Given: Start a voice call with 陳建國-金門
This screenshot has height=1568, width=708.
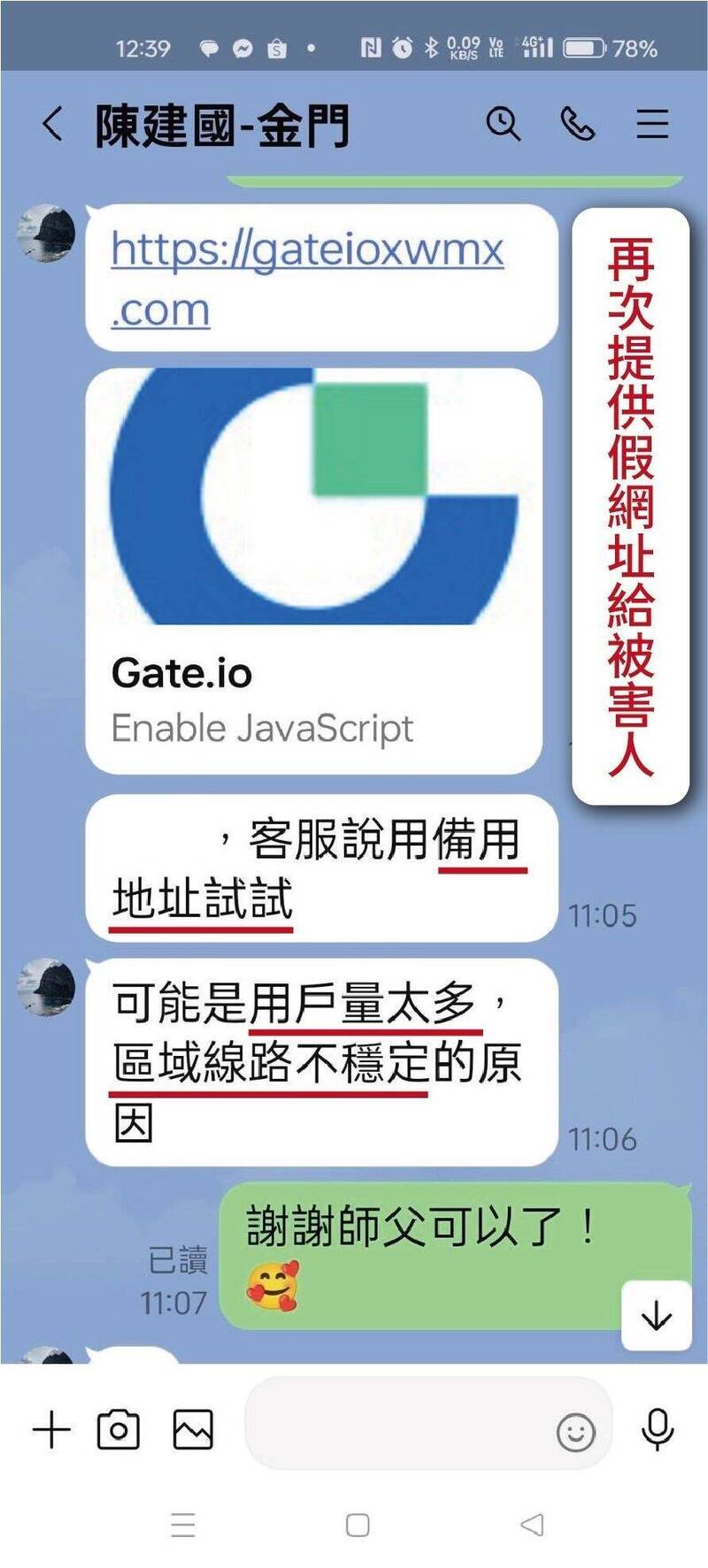Looking at the screenshot, I should [x=578, y=124].
